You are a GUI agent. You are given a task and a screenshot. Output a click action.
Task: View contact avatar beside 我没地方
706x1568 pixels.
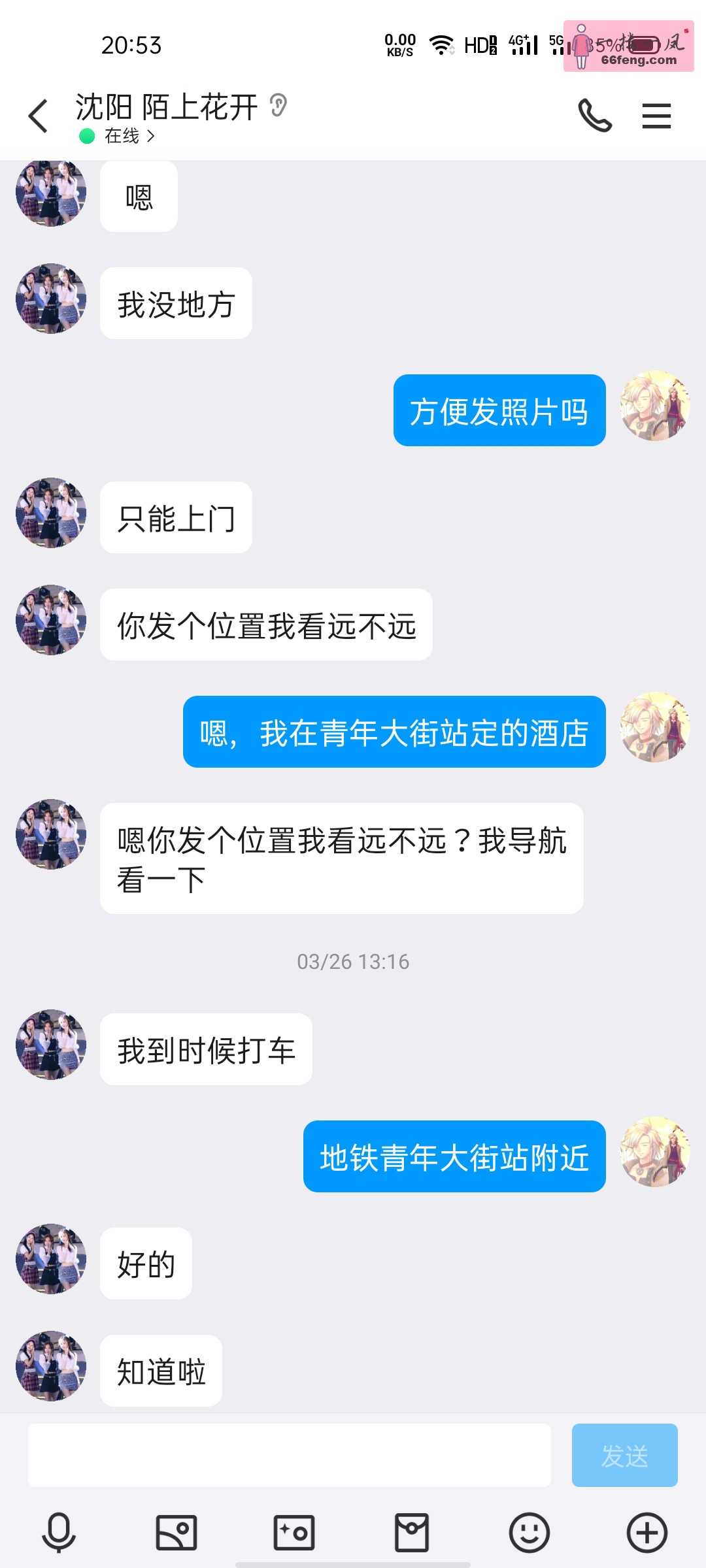51,299
